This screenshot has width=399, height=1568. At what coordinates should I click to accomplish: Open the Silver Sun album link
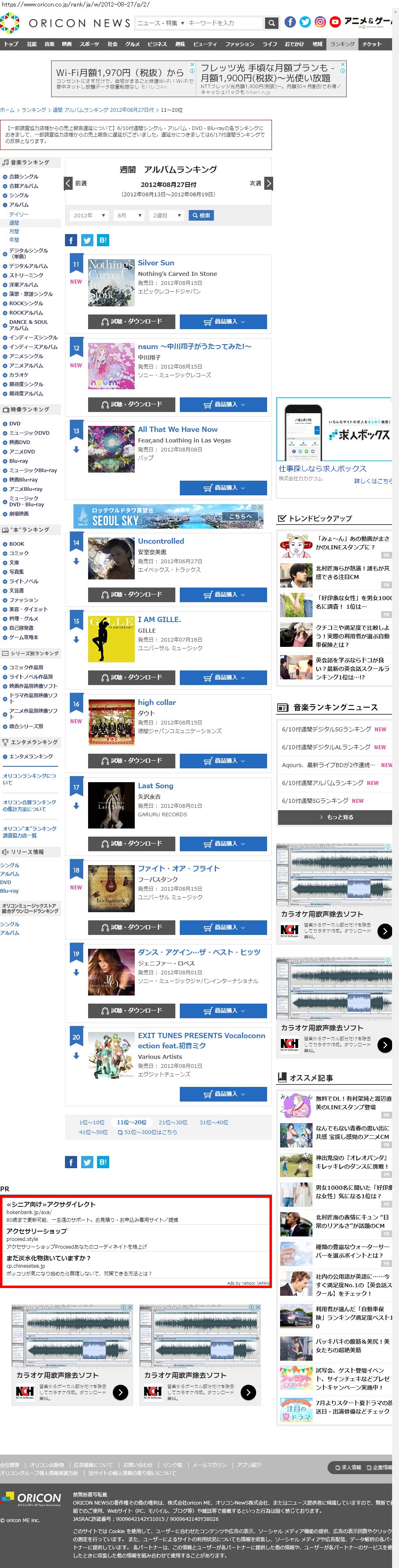[156, 263]
